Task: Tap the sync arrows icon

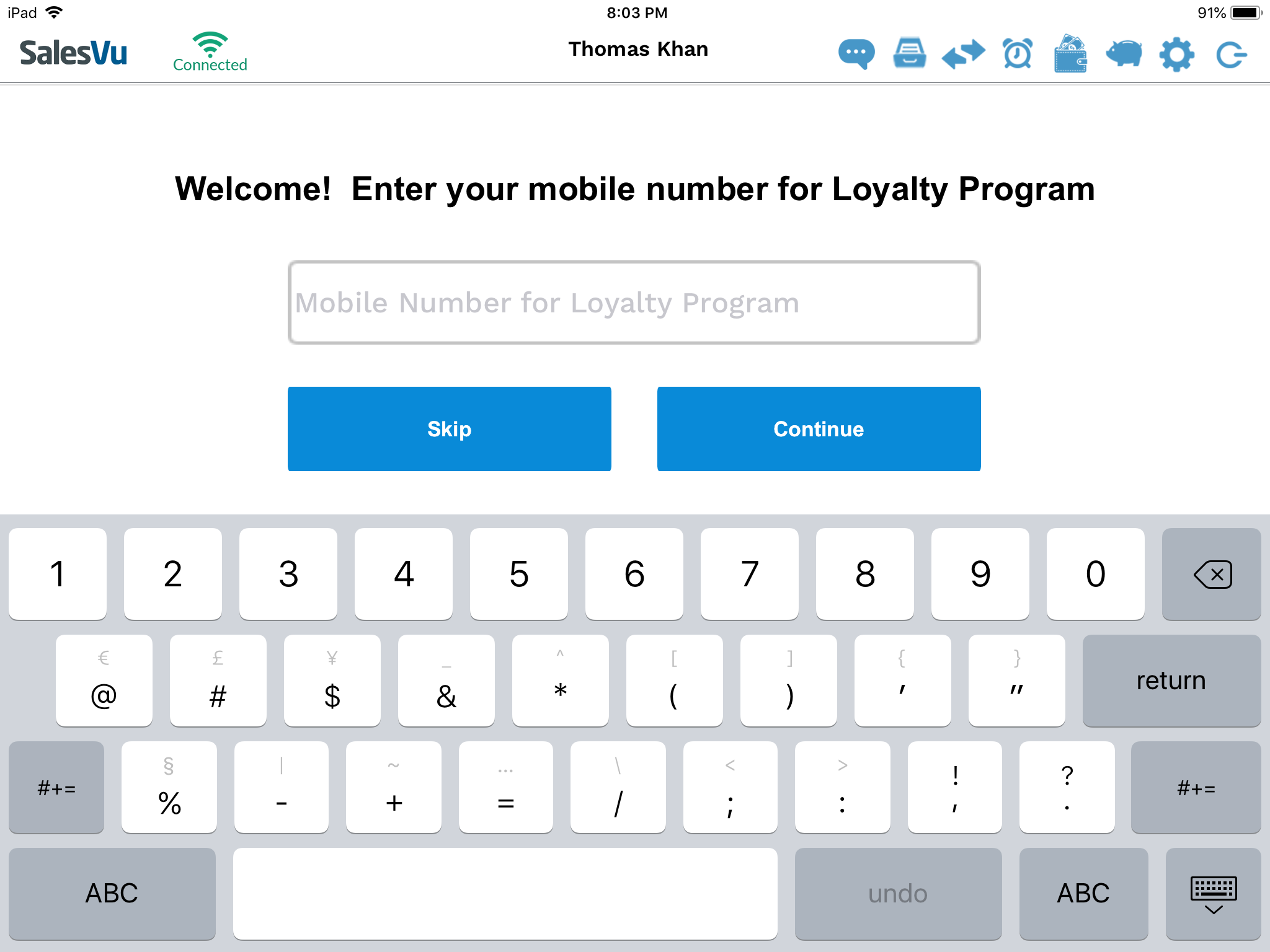Action: click(x=963, y=54)
